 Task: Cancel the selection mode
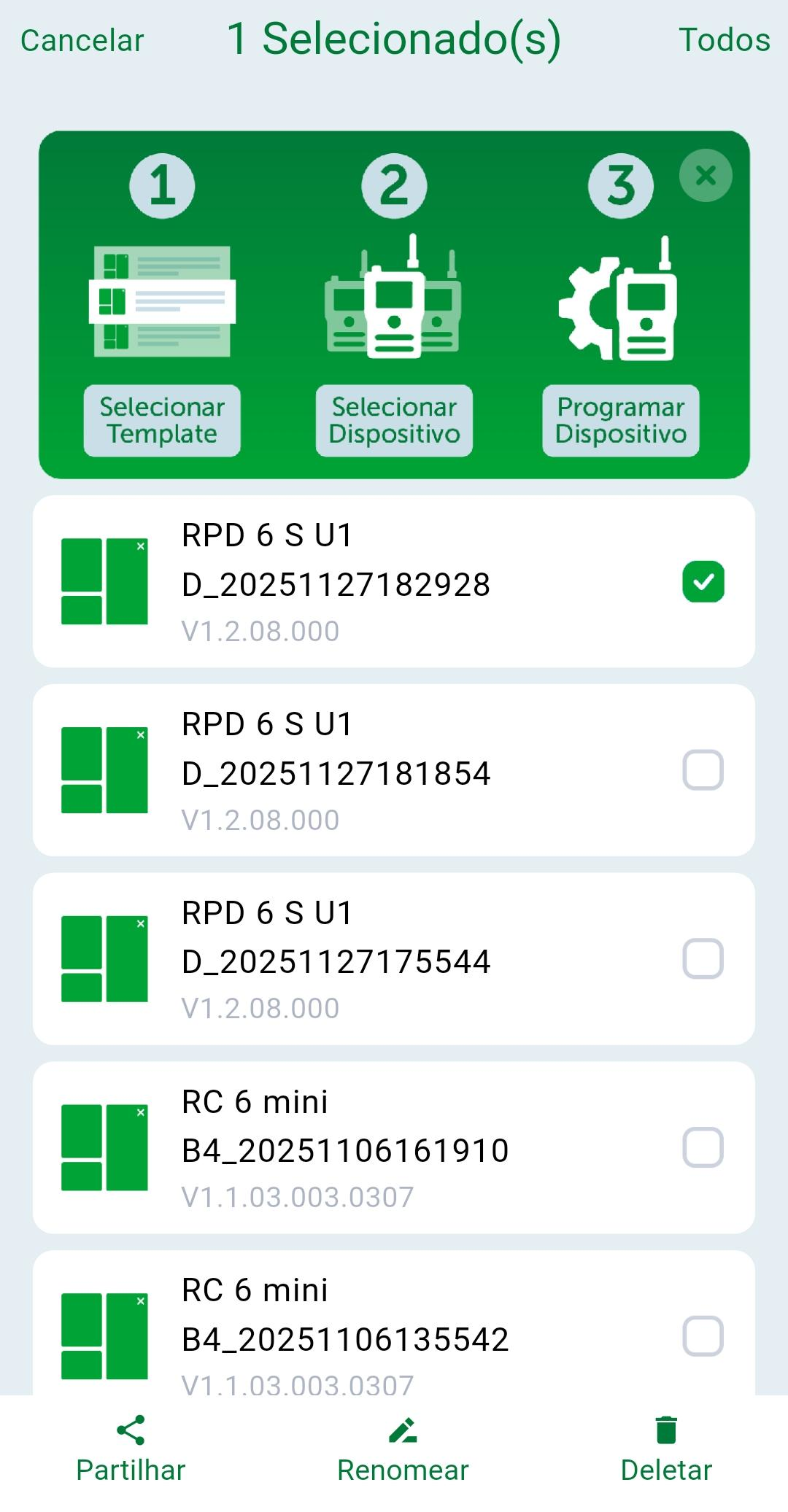click(x=82, y=40)
